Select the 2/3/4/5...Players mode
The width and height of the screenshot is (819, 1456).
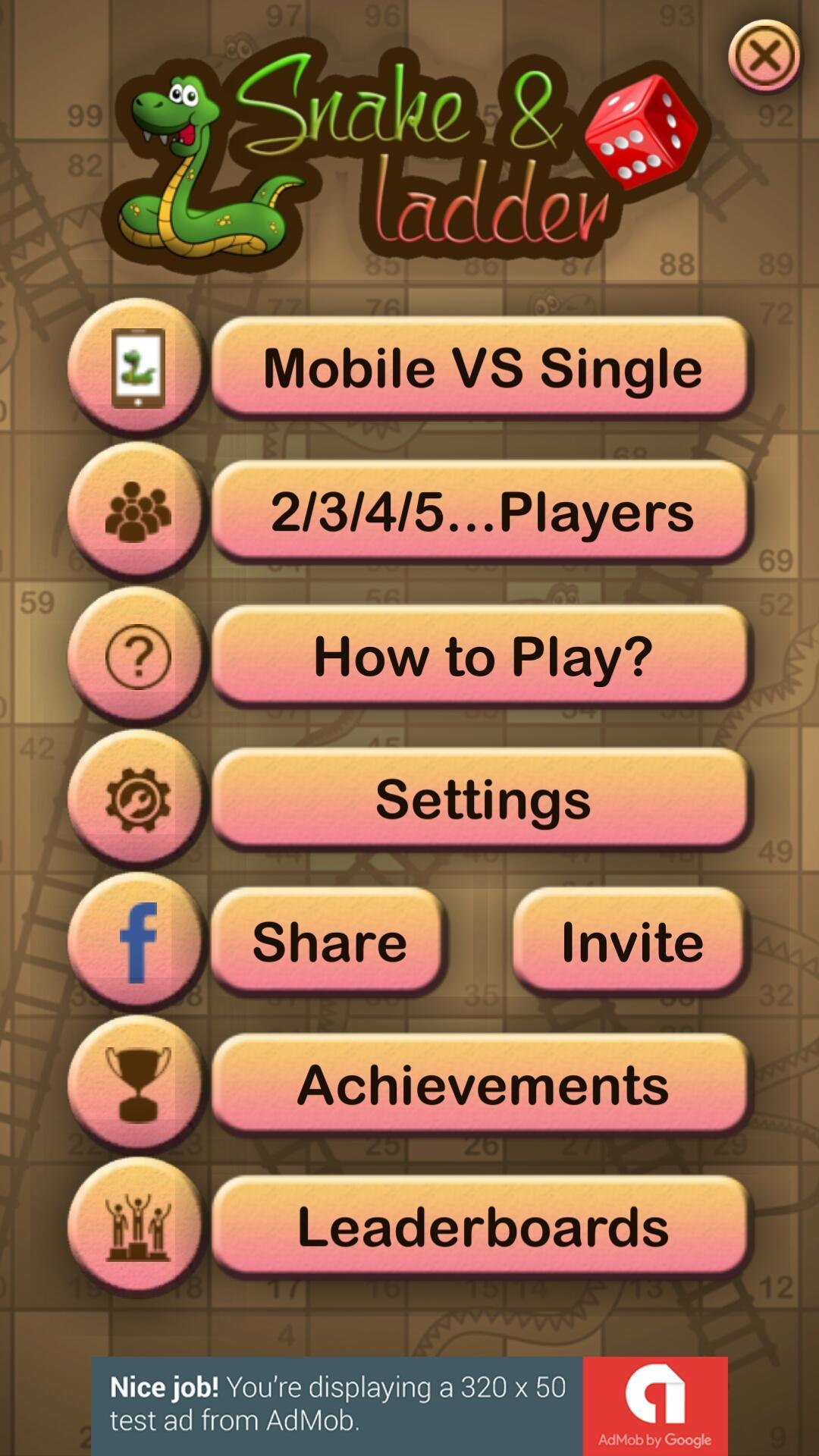pyautogui.click(x=481, y=512)
